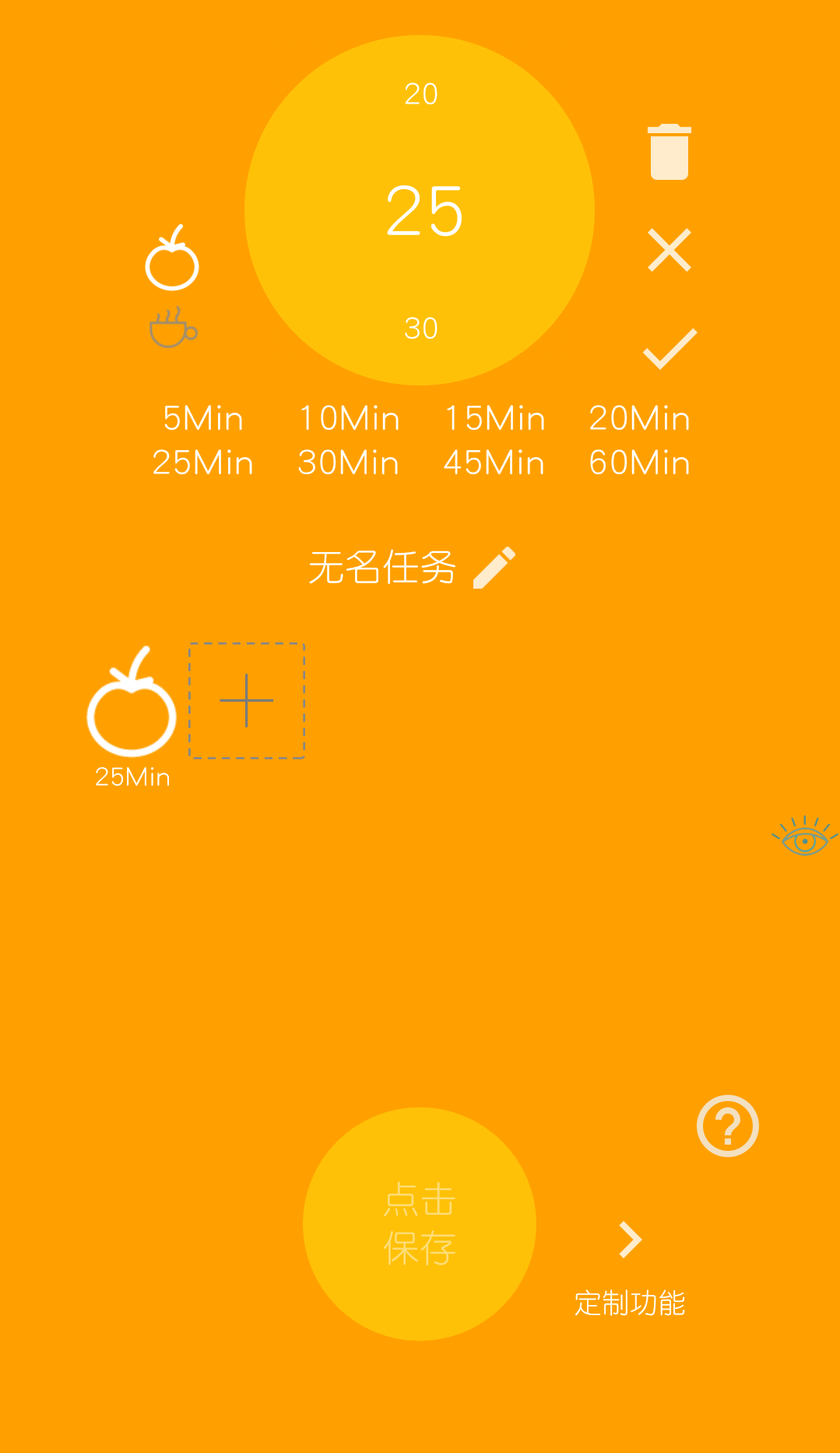This screenshot has width=840, height=1453.
Task: Toggle the eye visibility icon
Action: (x=804, y=837)
